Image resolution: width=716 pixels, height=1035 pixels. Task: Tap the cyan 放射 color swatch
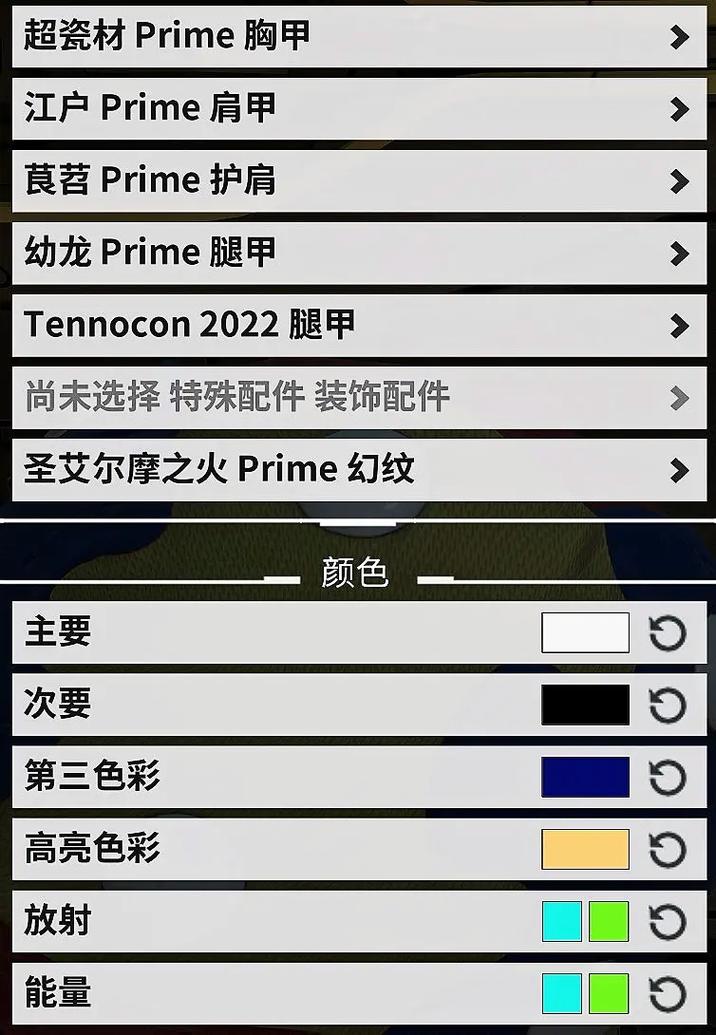[x=562, y=921]
